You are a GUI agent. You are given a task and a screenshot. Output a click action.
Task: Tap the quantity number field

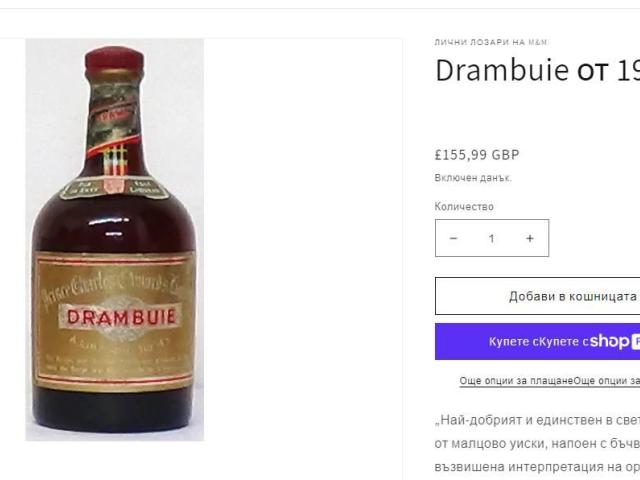point(491,238)
